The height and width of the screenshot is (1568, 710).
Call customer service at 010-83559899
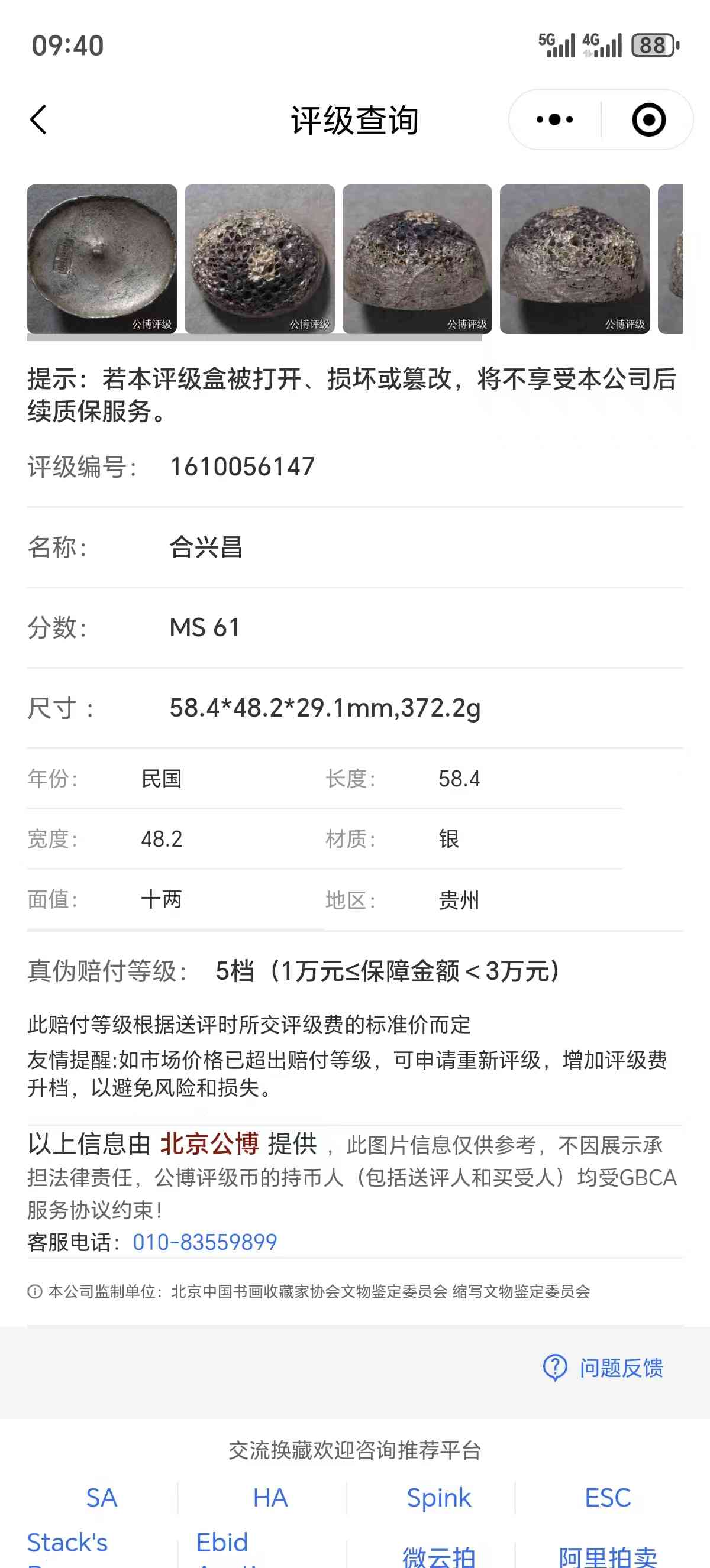[x=205, y=1242]
